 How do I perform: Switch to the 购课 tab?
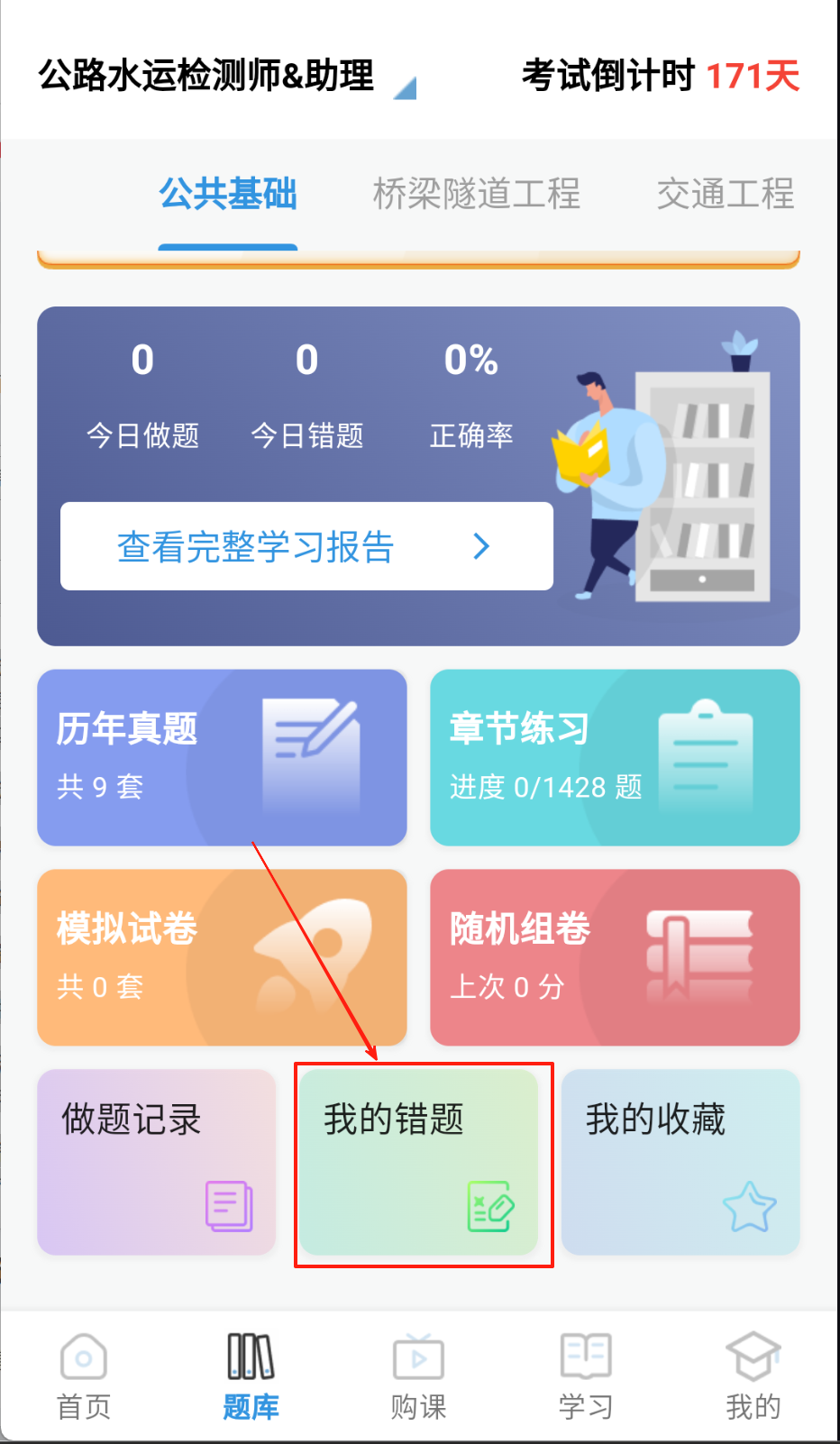point(418,1376)
